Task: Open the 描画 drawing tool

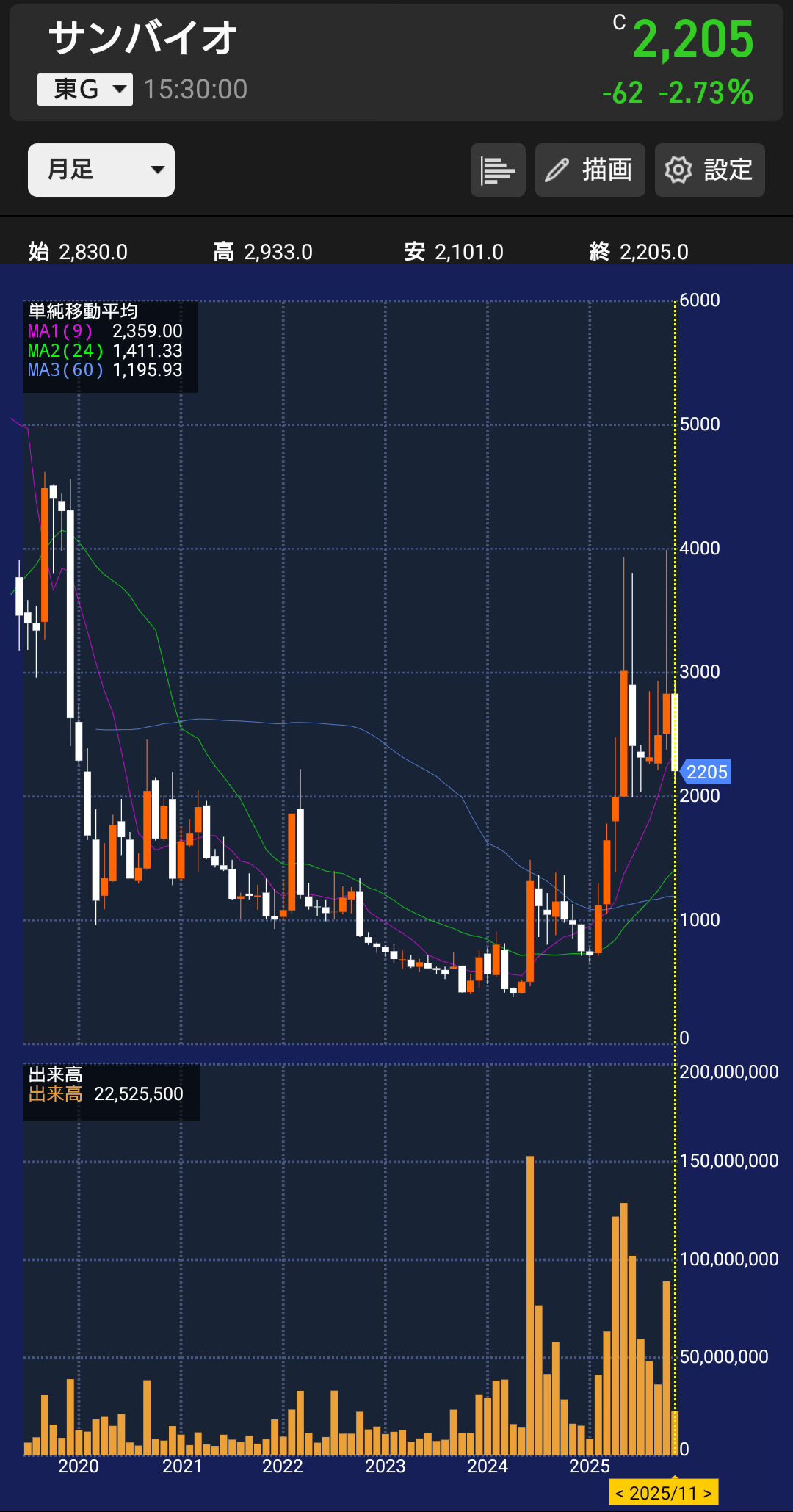Action: coord(590,170)
